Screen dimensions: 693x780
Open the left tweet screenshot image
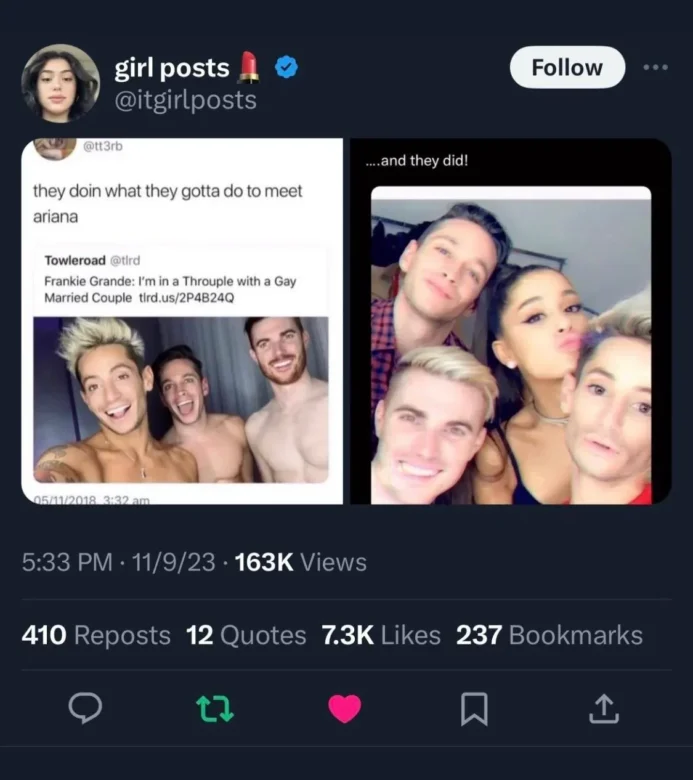tap(182, 320)
